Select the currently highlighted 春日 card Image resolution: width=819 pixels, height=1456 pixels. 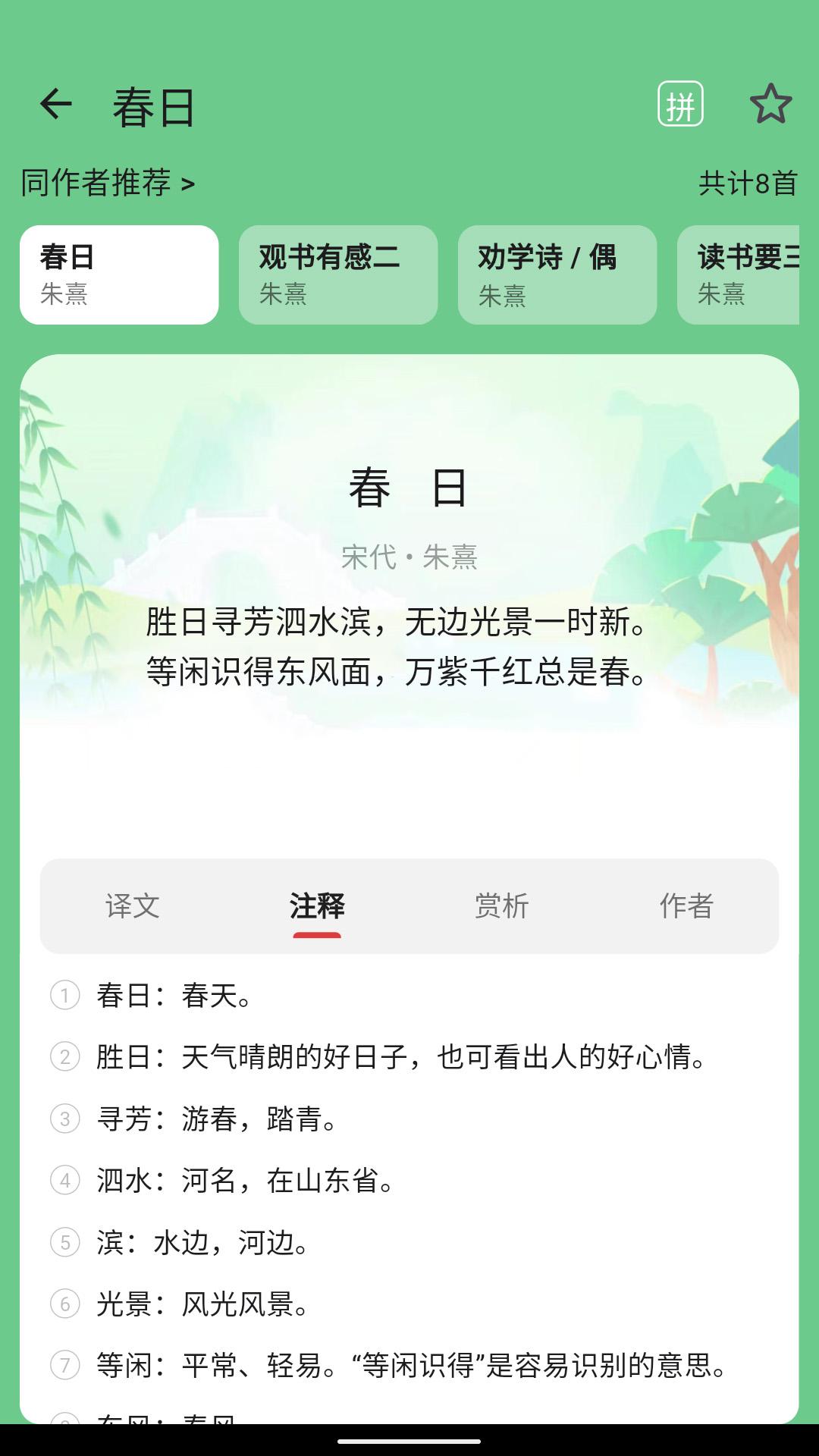(x=119, y=275)
